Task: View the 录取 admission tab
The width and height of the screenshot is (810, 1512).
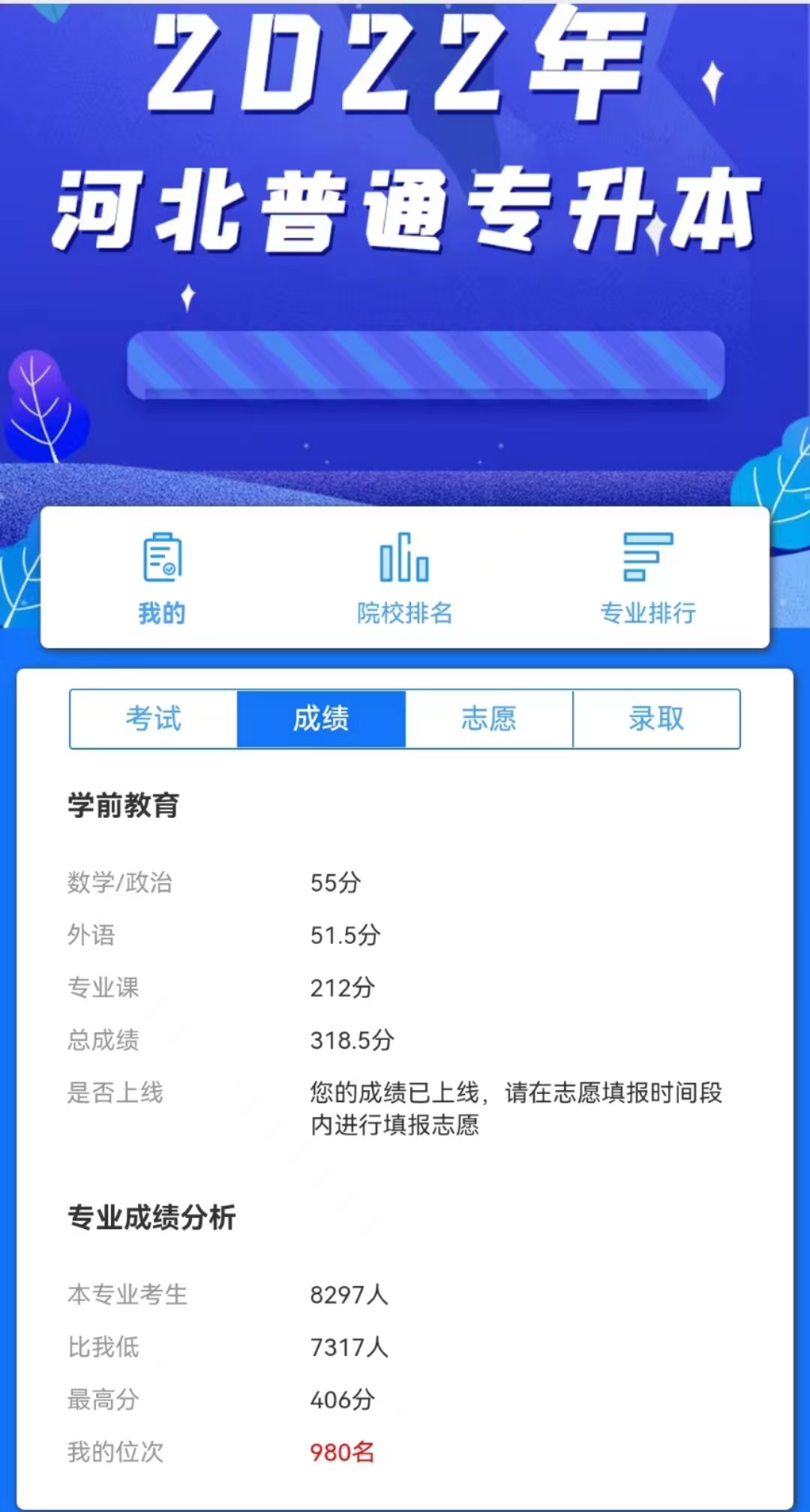Action: click(656, 719)
